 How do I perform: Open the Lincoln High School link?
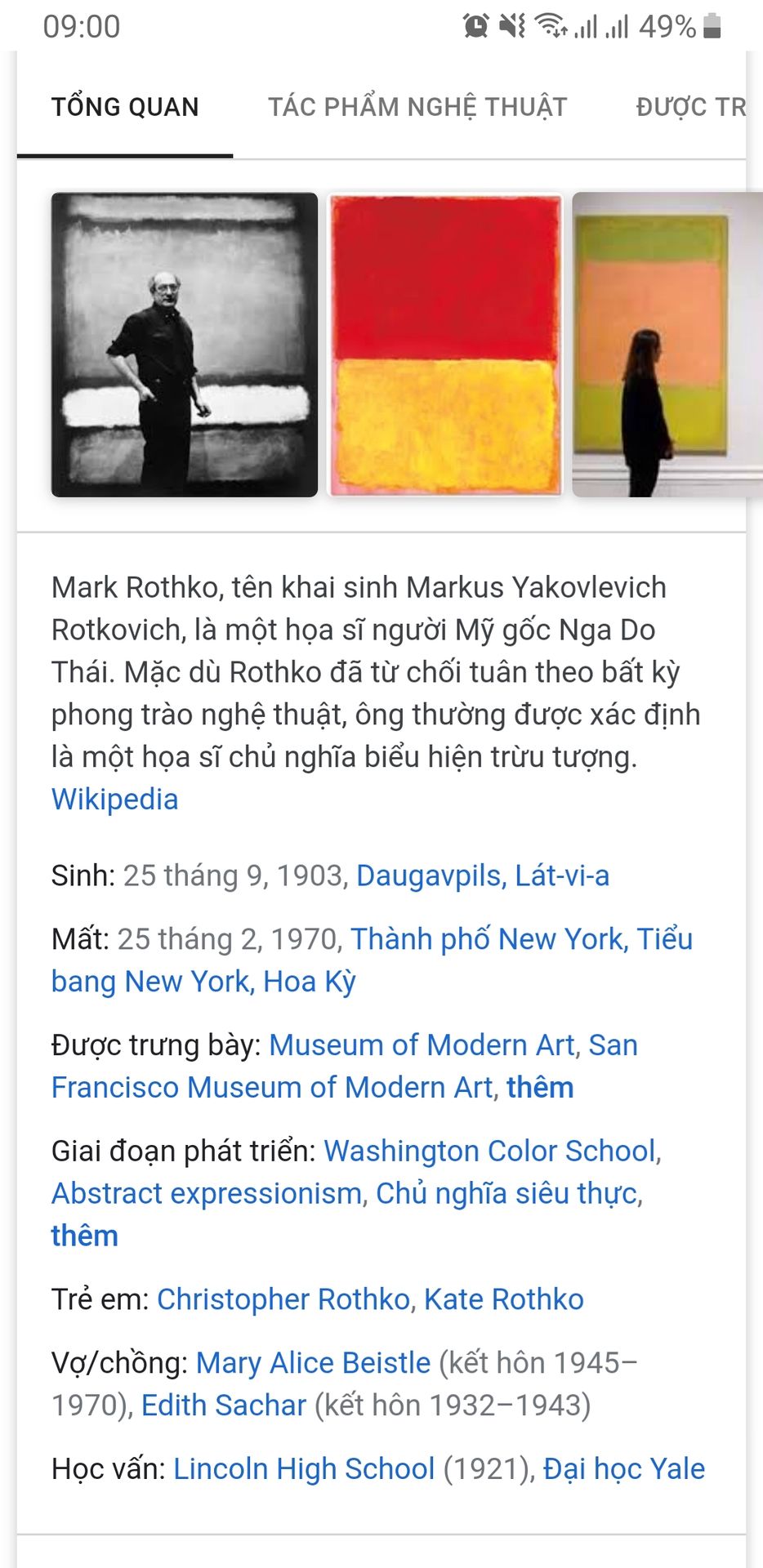click(x=304, y=1469)
